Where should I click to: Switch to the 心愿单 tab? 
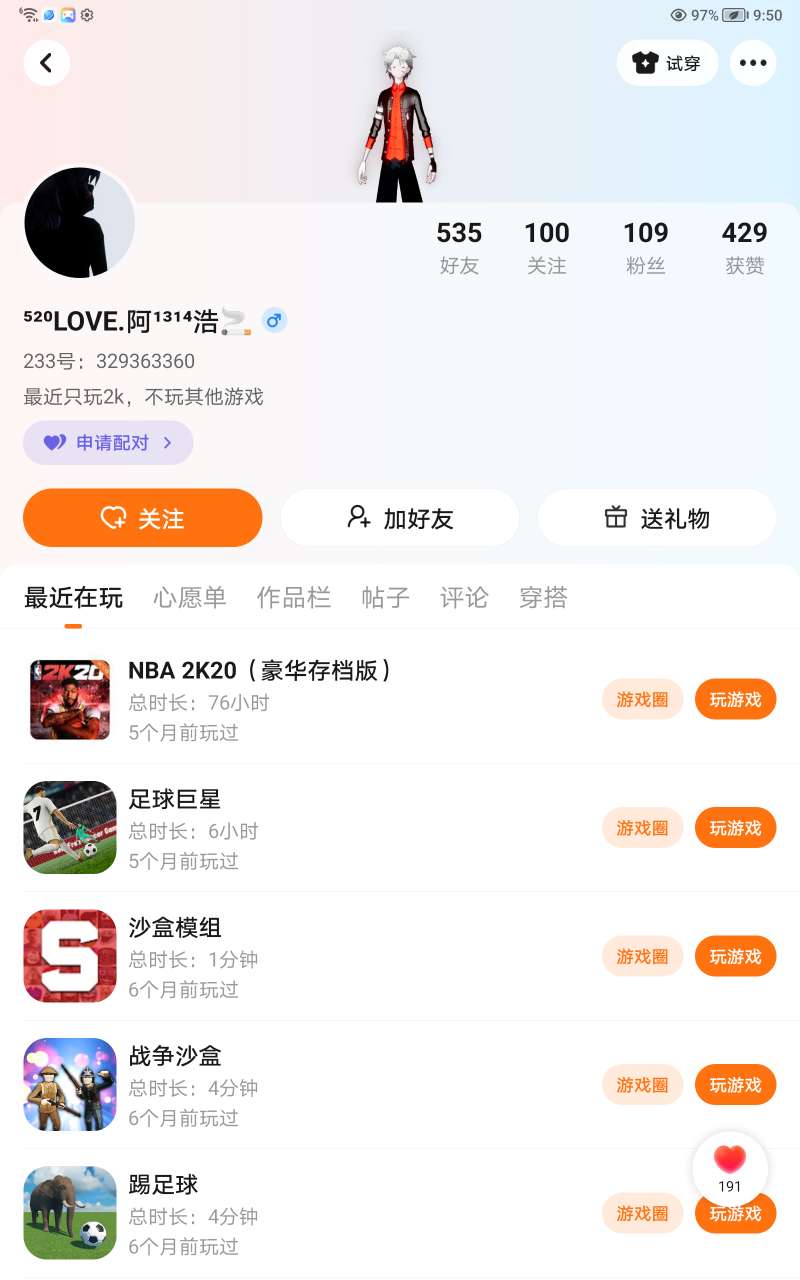pyautogui.click(x=190, y=598)
